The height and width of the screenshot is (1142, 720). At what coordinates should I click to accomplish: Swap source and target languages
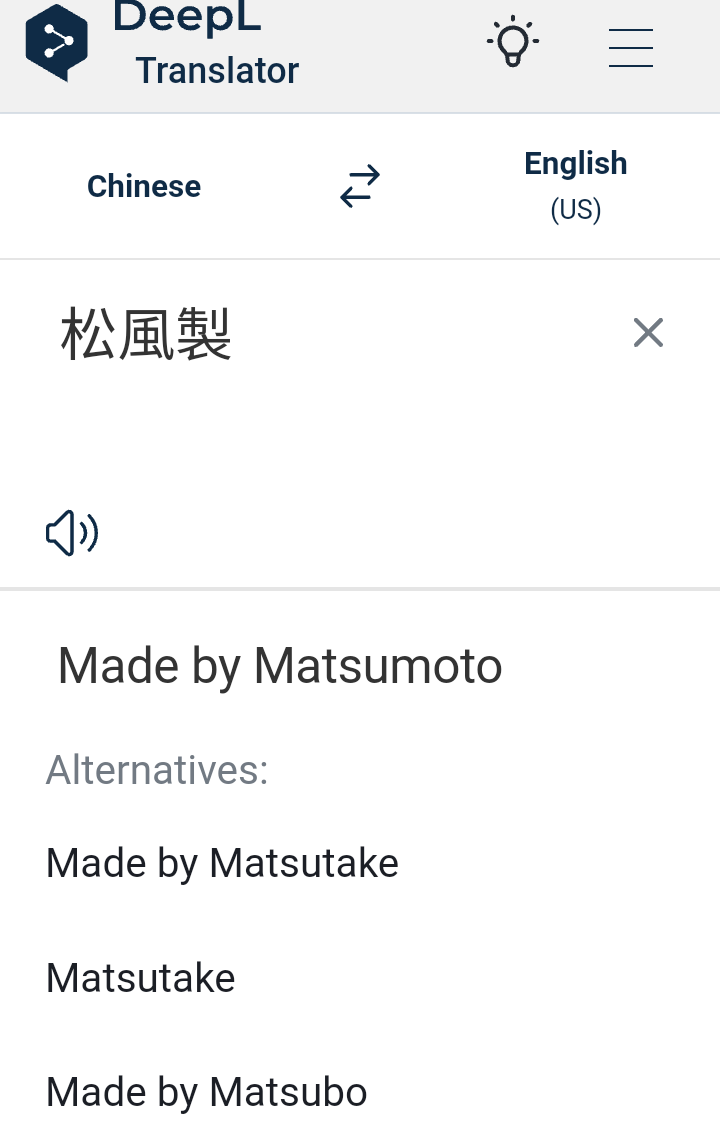click(360, 186)
